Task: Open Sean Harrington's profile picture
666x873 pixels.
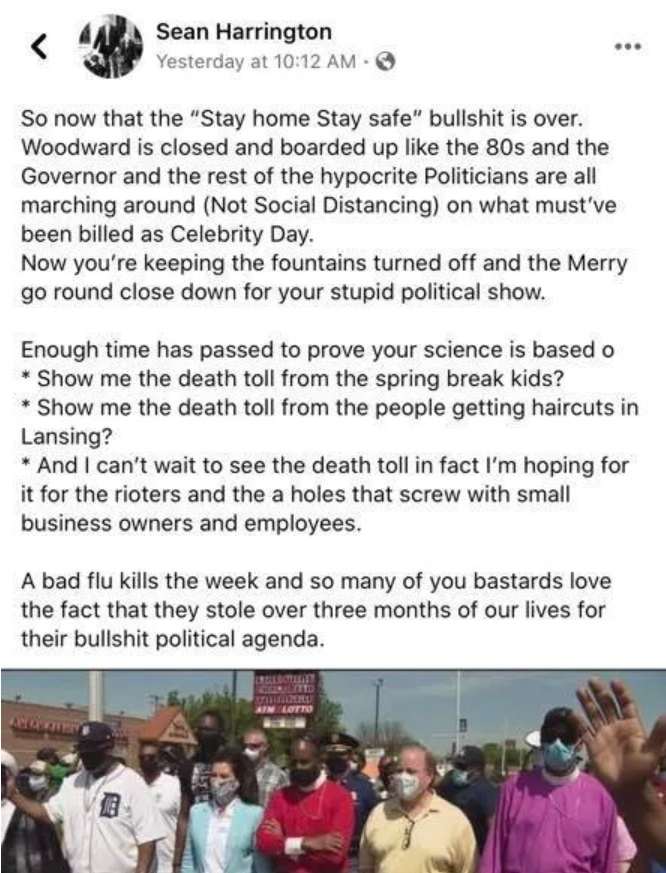Action: point(111,46)
